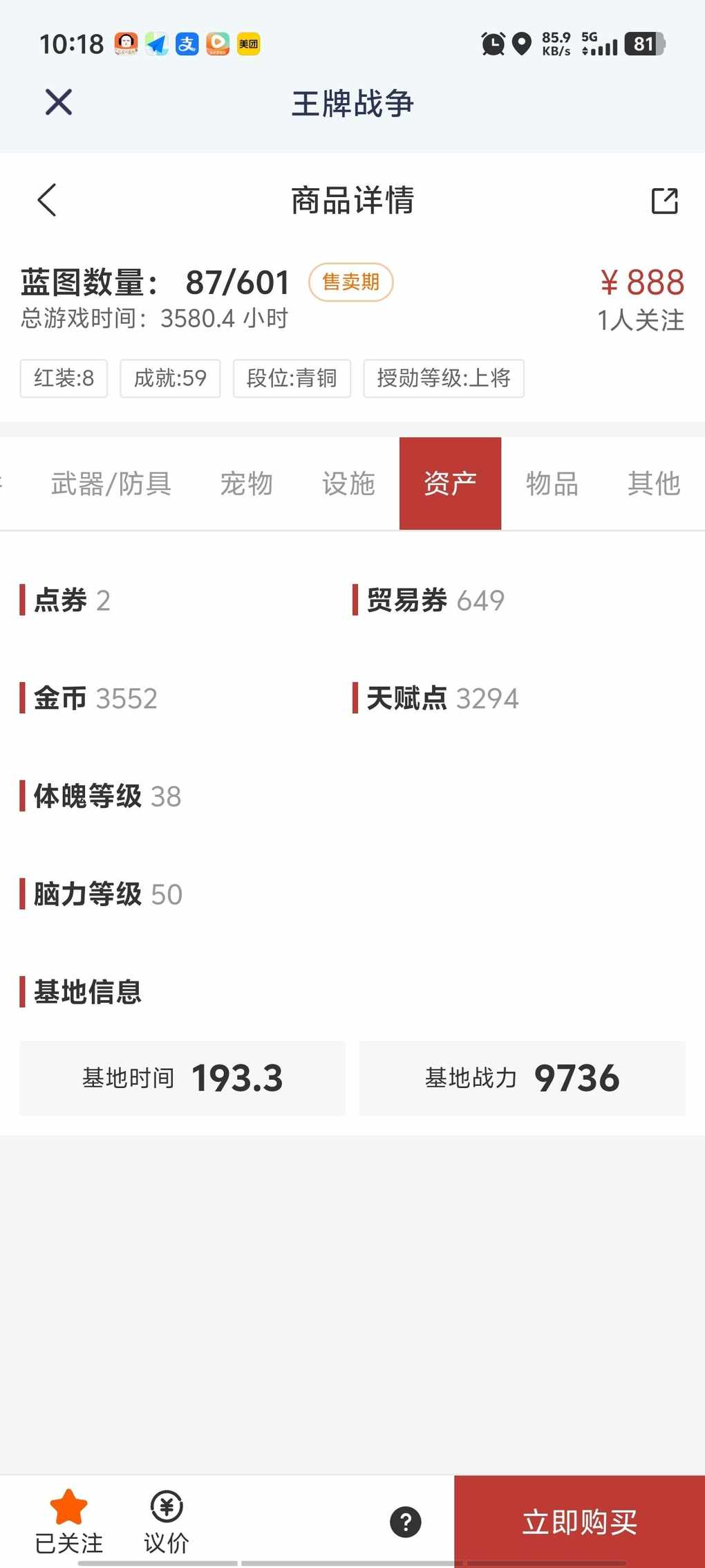
Task: Share this listing via the share icon
Action: 665,201
